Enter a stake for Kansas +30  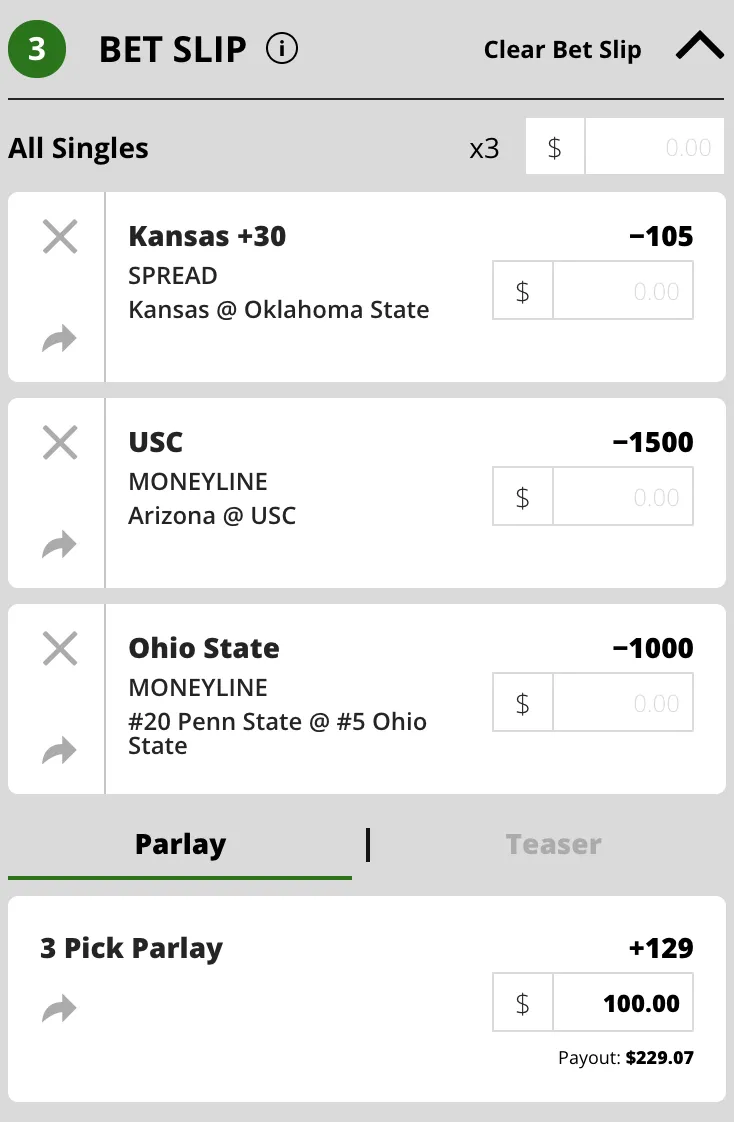click(x=622, y=291)
